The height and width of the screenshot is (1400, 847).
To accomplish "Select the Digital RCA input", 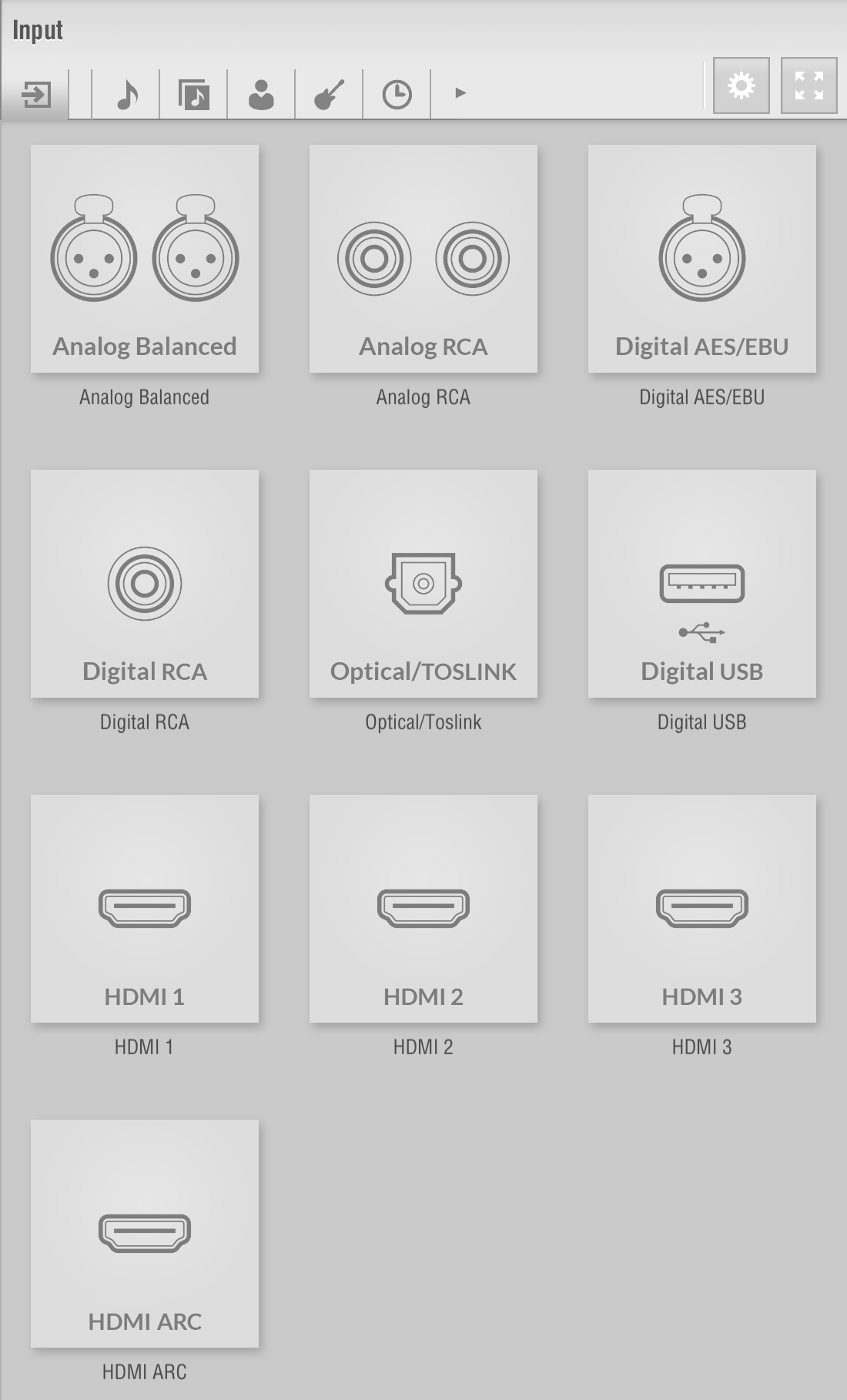I will pyautogui.click(x=145, y=584).
